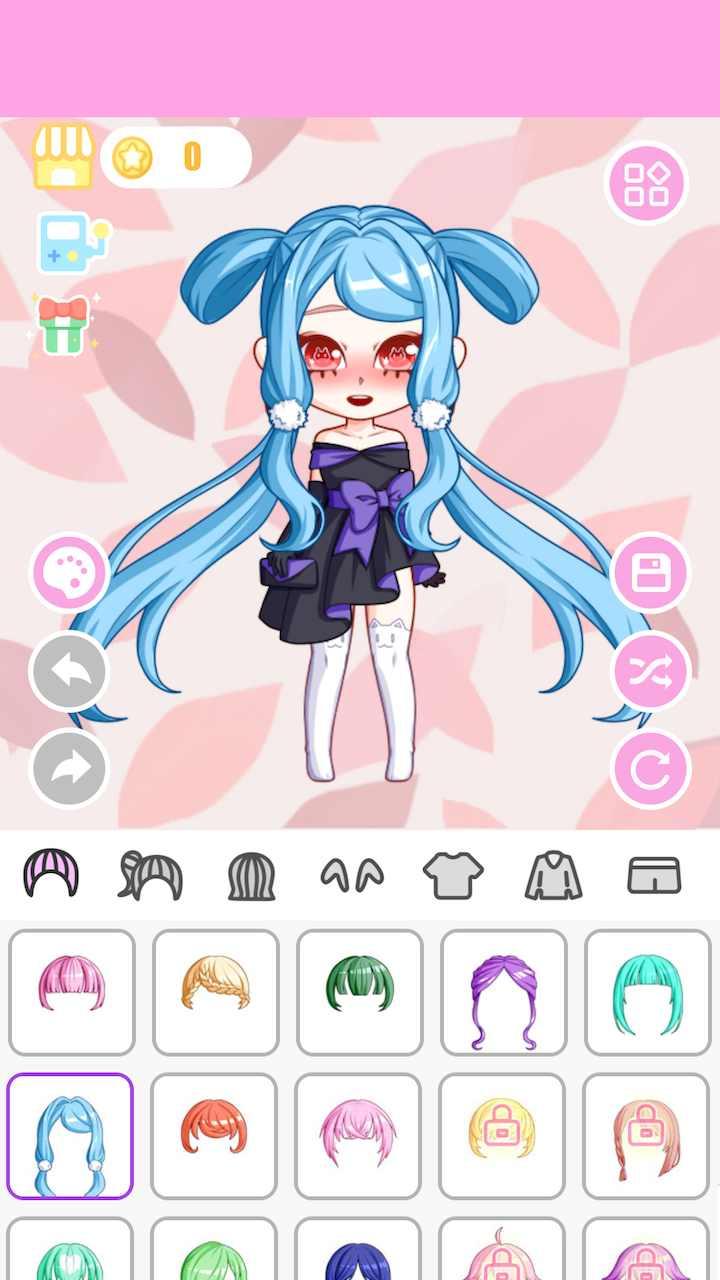Viewport: 720px width, 1280px height.
Task: Open the mini game machine icon
Action: click(x=71, y=242)
